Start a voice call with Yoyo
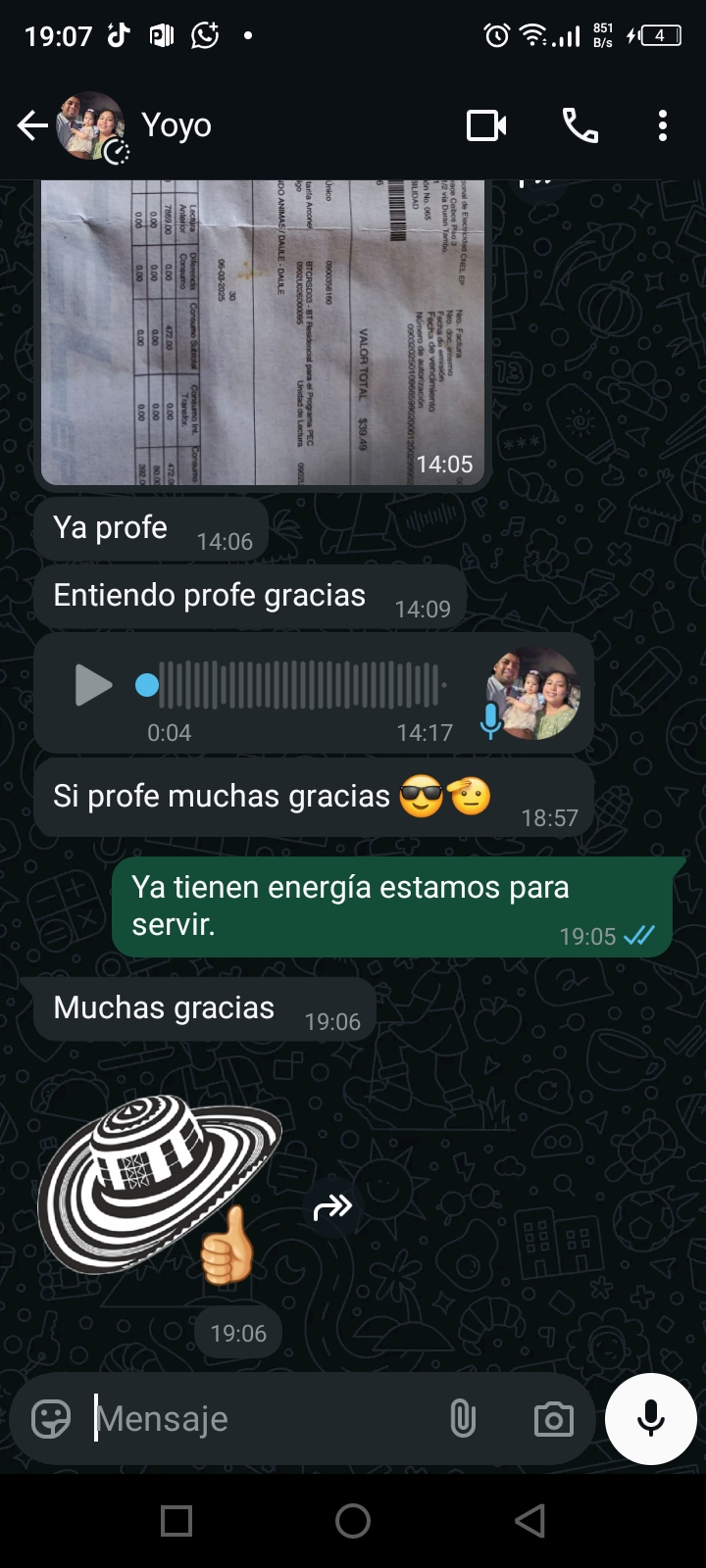This screenshot has height=1568, width=706. 580,125
